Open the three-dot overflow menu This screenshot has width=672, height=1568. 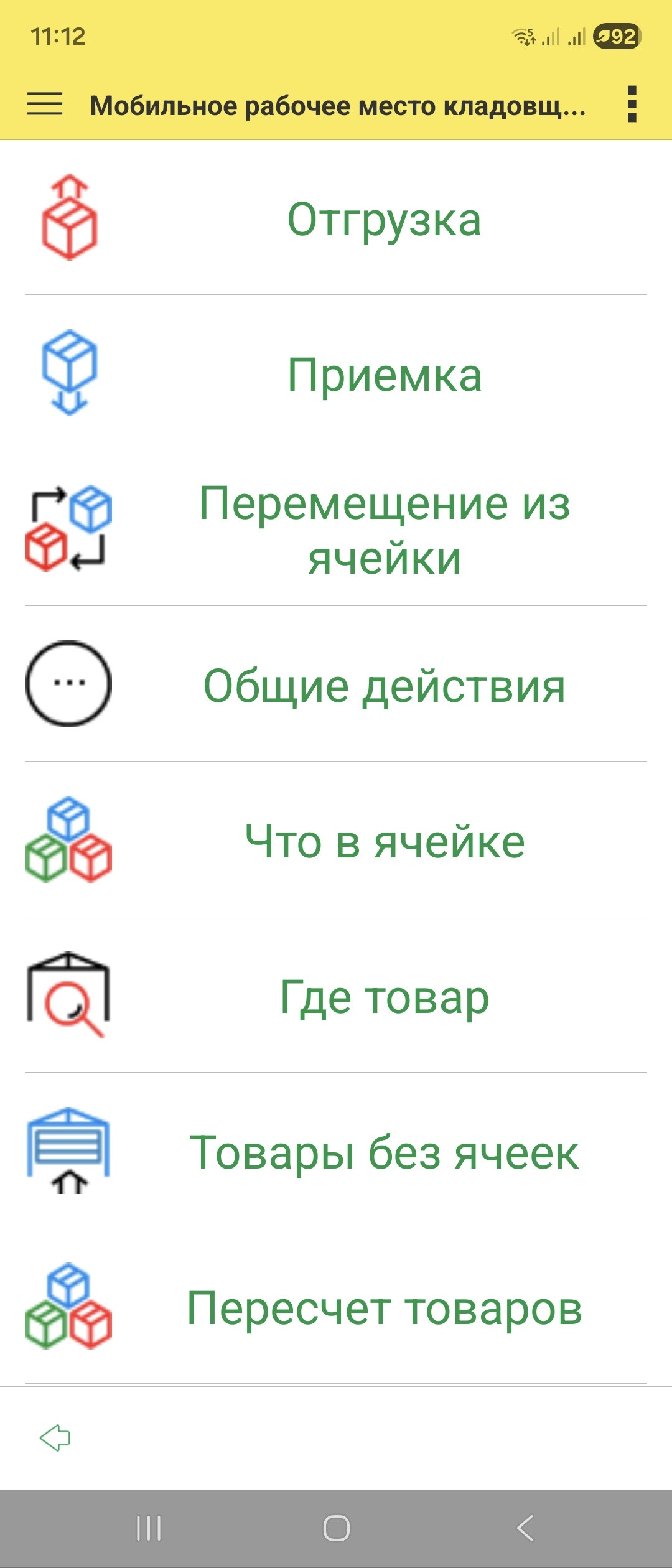[x=632, y=104]
